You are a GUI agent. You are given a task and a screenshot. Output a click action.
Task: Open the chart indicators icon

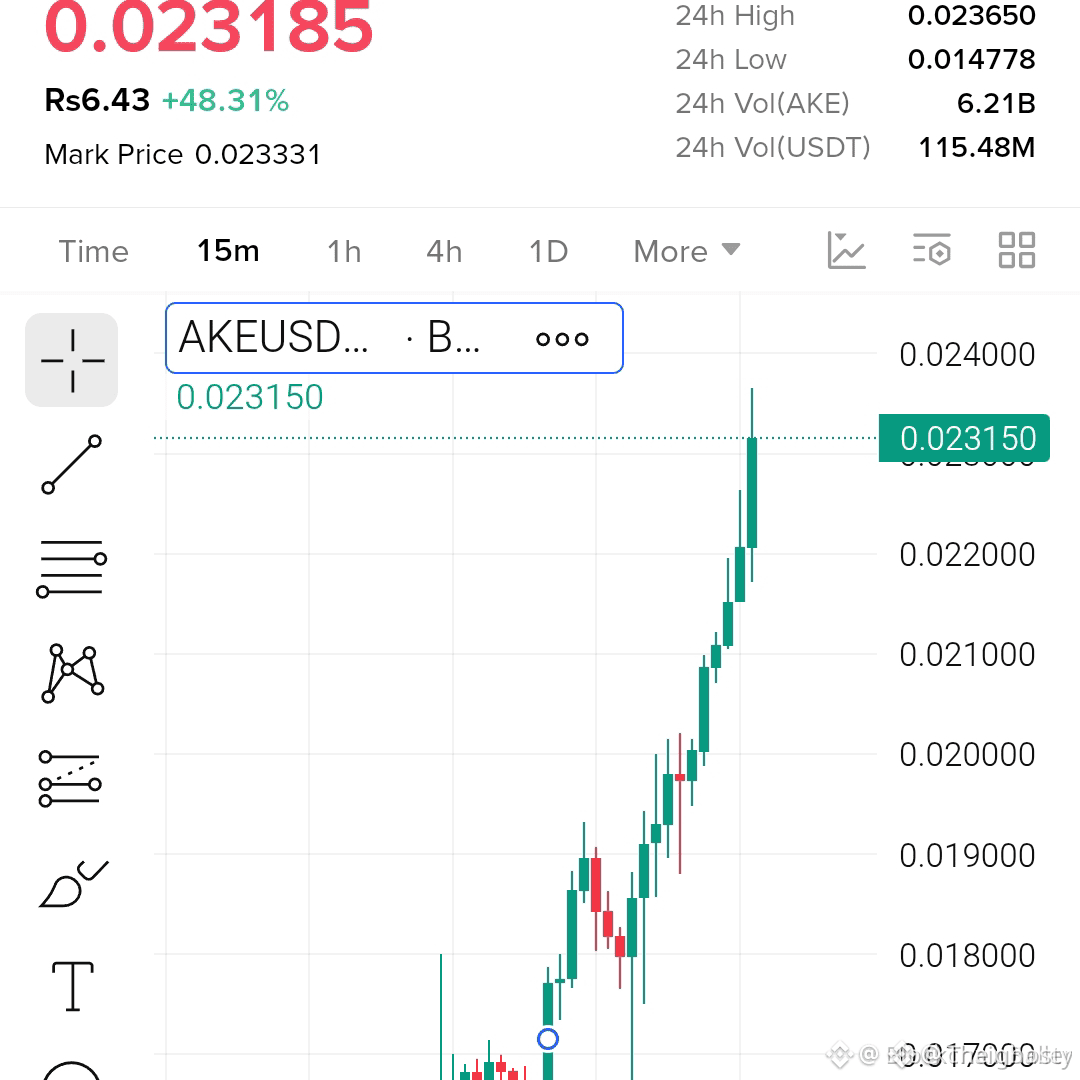tap(846, 250)
